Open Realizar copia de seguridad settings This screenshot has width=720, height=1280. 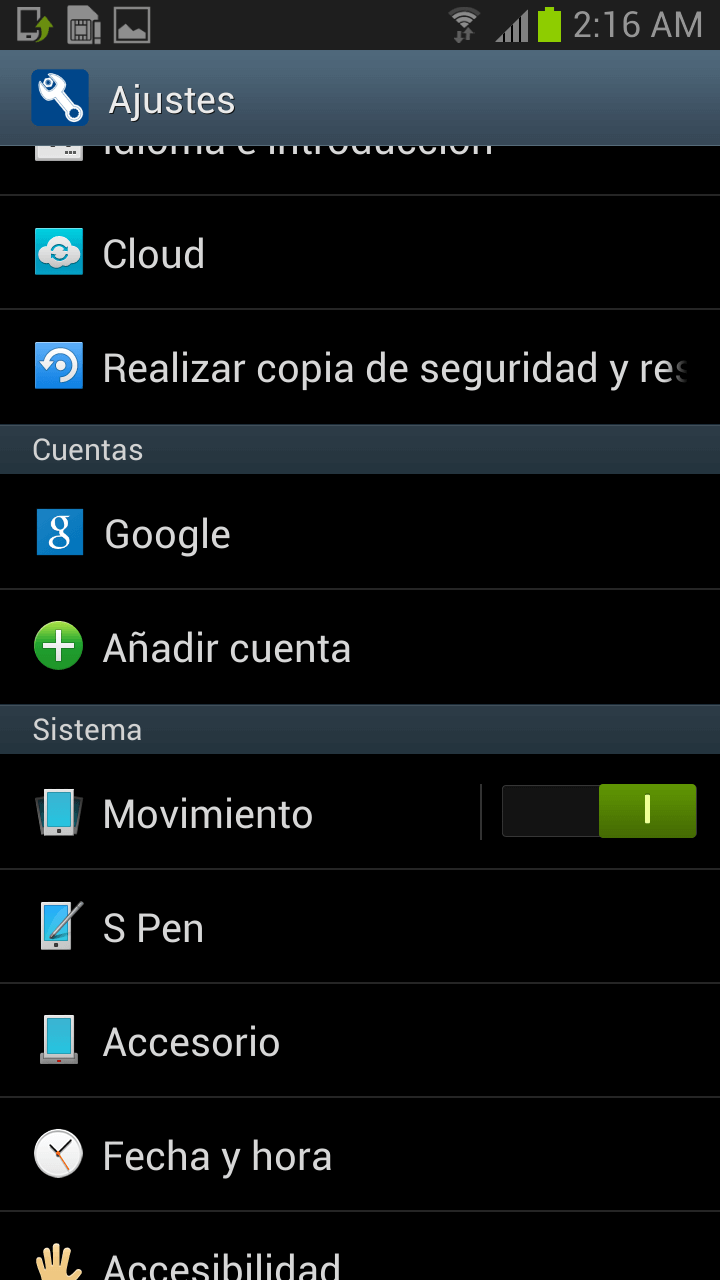coord(360,367)
